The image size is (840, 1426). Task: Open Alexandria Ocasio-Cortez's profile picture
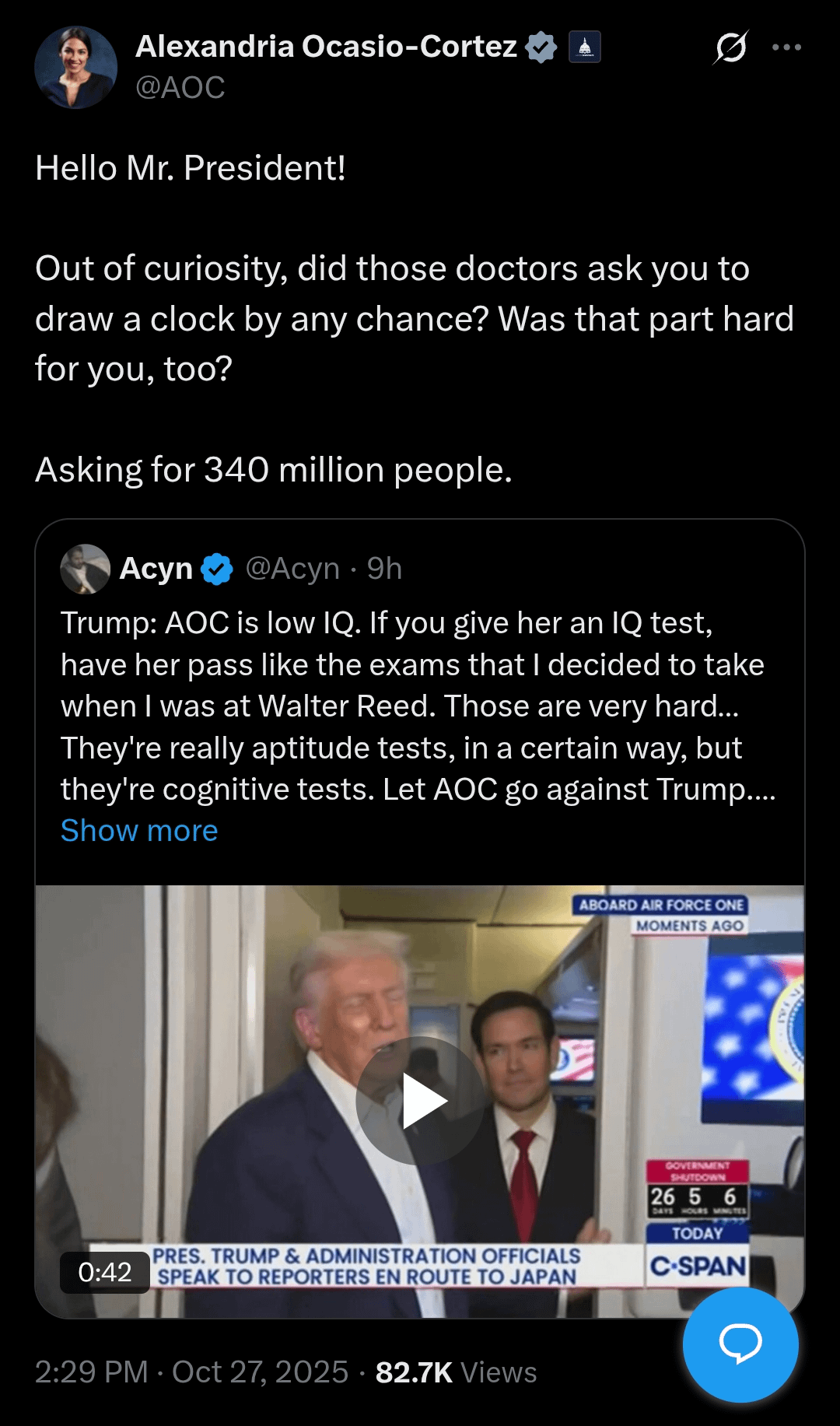(75, 68)
